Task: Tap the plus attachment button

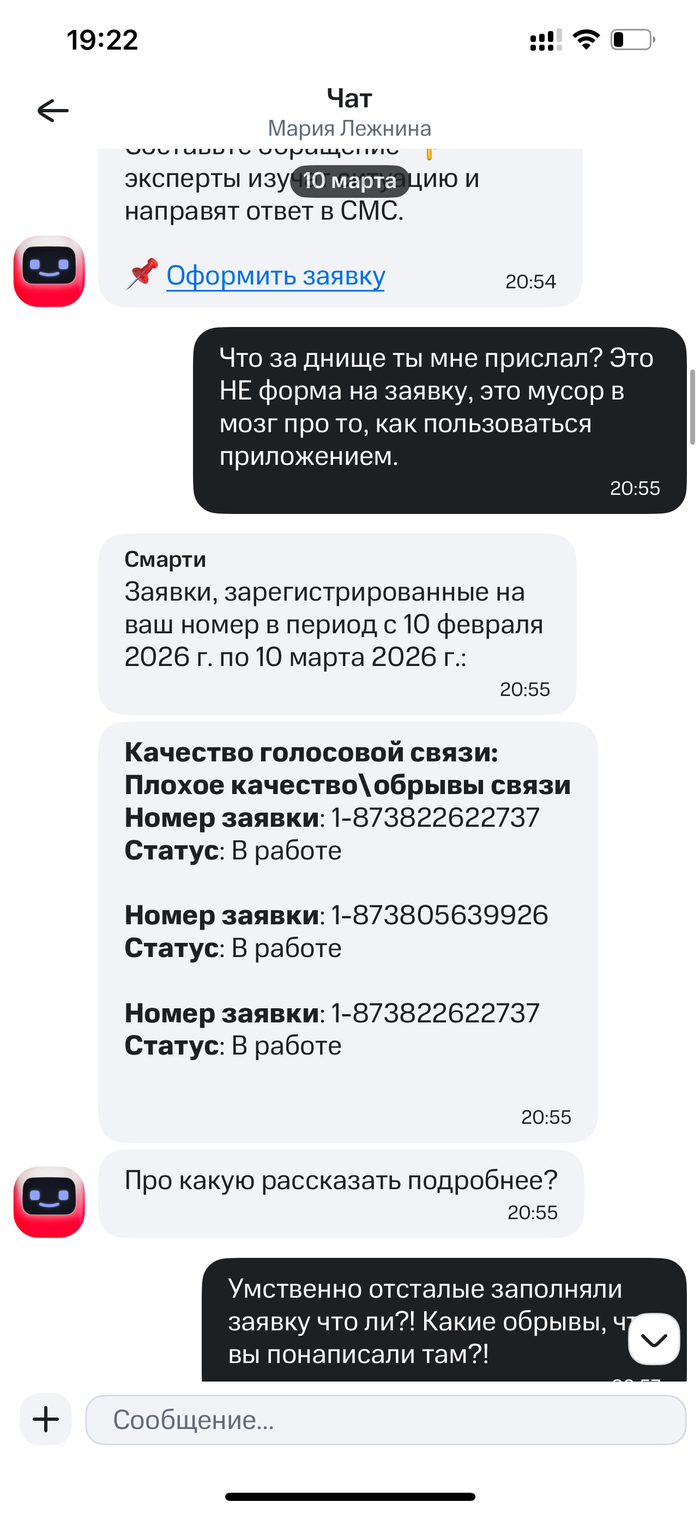Action: click(46, 1419)
